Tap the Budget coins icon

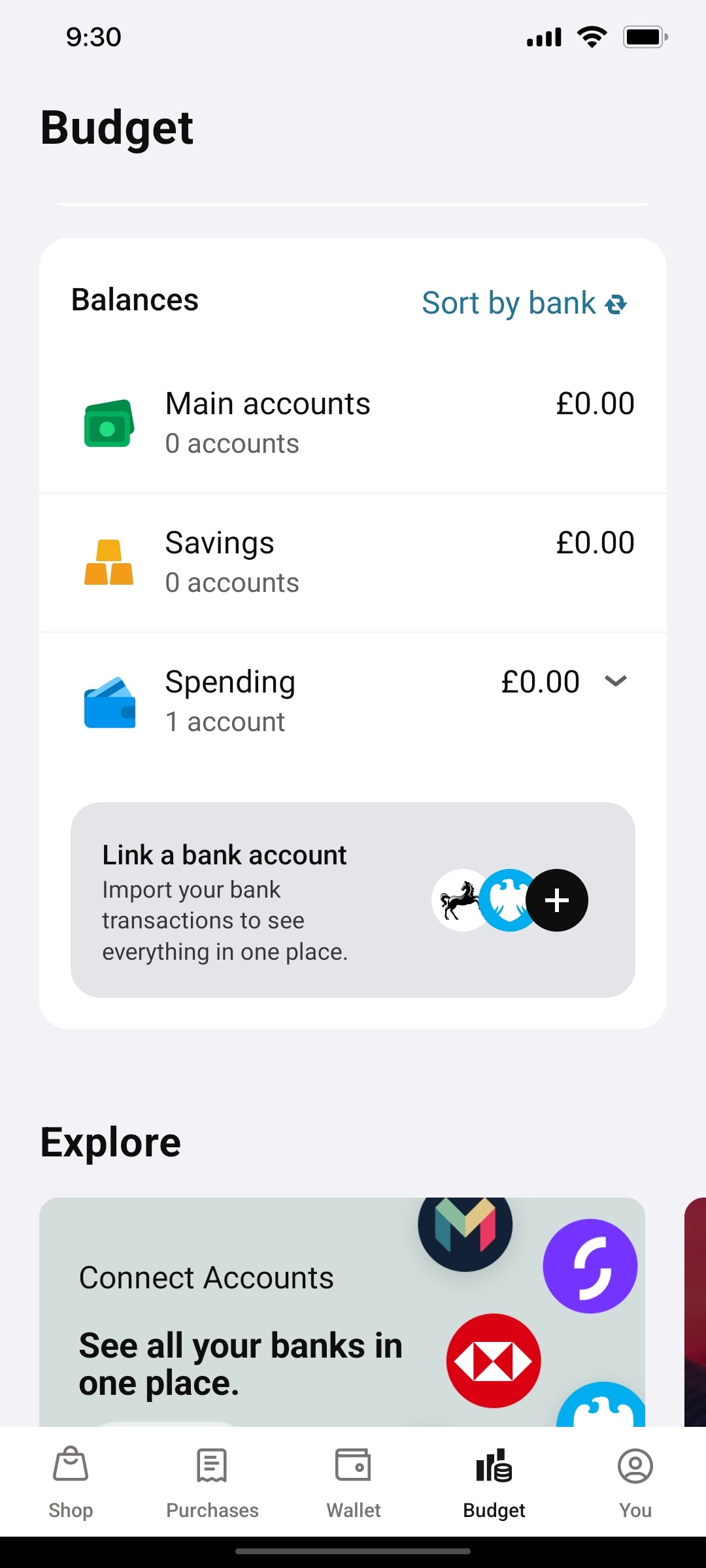[x=494, y=1465]
